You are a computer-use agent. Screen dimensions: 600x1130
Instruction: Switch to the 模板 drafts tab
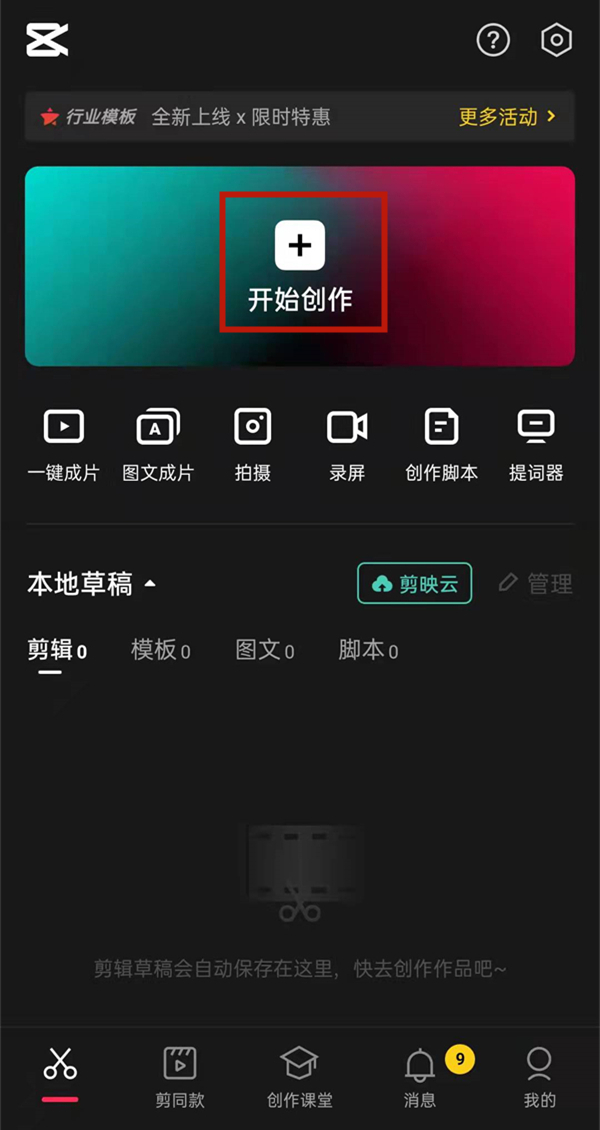click(160, 651)
